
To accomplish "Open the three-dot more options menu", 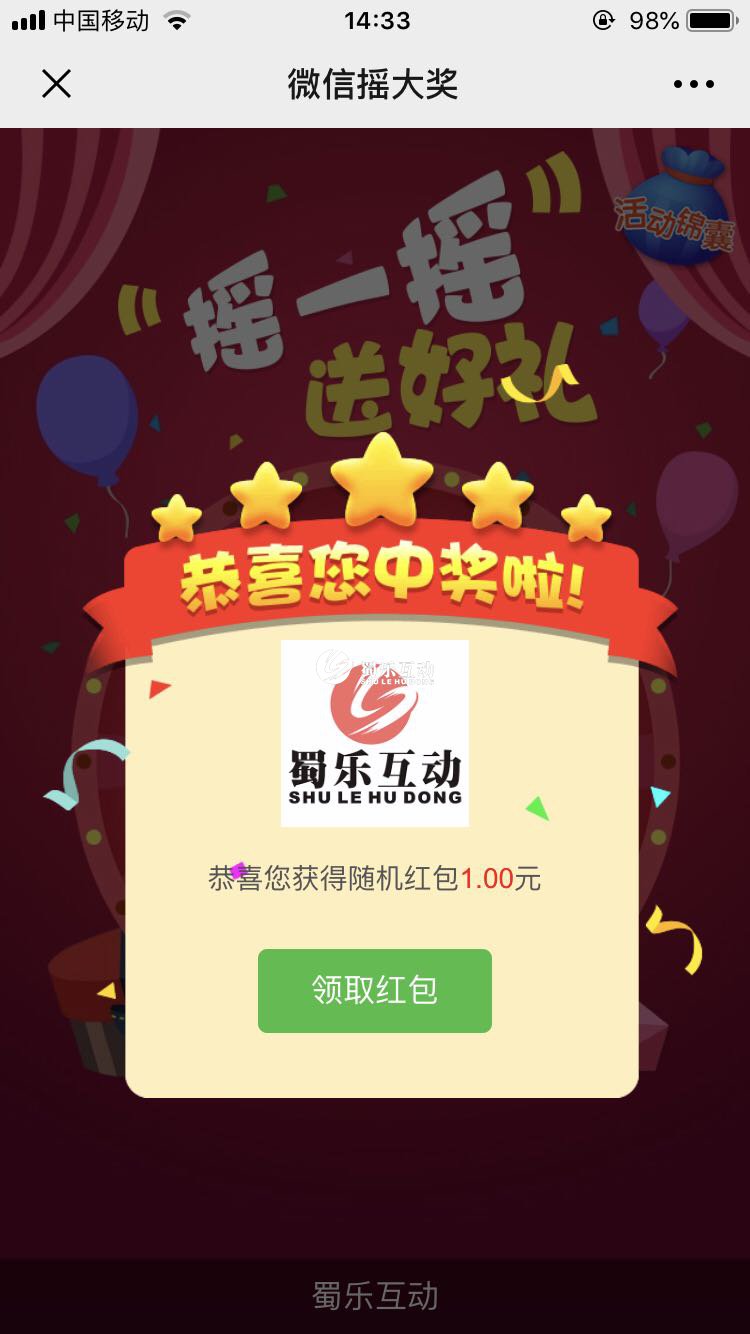I will (x=694, y=85).
